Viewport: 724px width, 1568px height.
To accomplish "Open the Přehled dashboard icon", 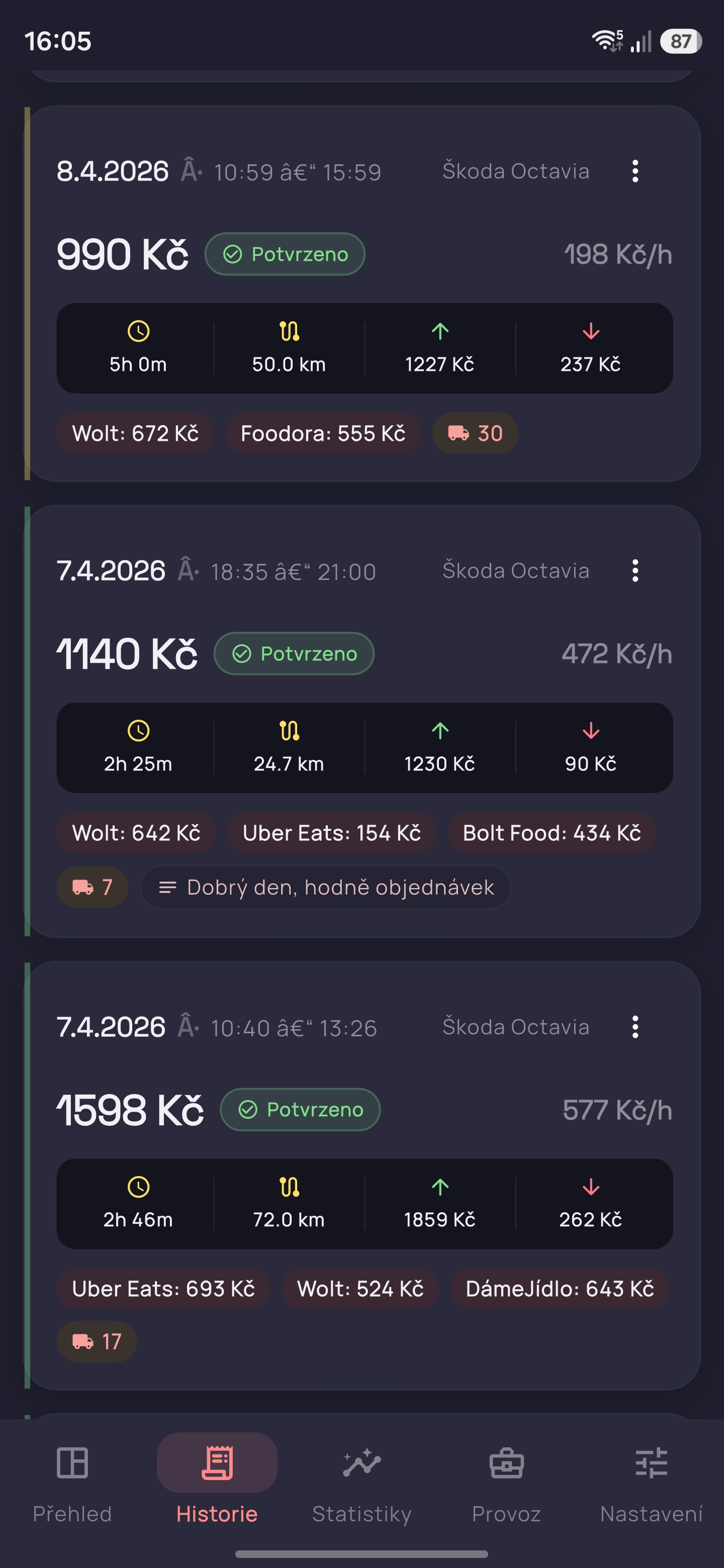I will tap(72, 1463).
